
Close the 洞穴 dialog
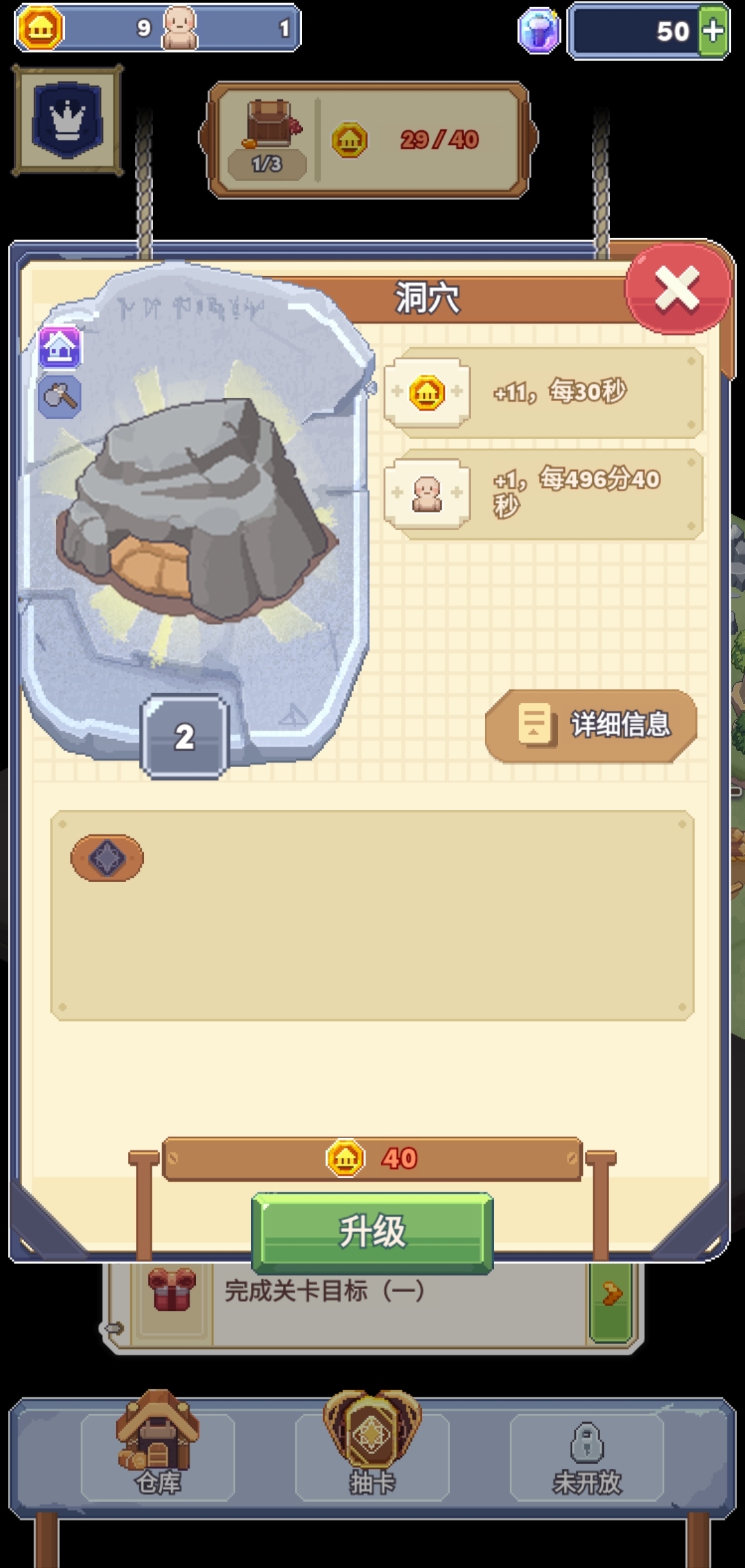coord(677,288)
